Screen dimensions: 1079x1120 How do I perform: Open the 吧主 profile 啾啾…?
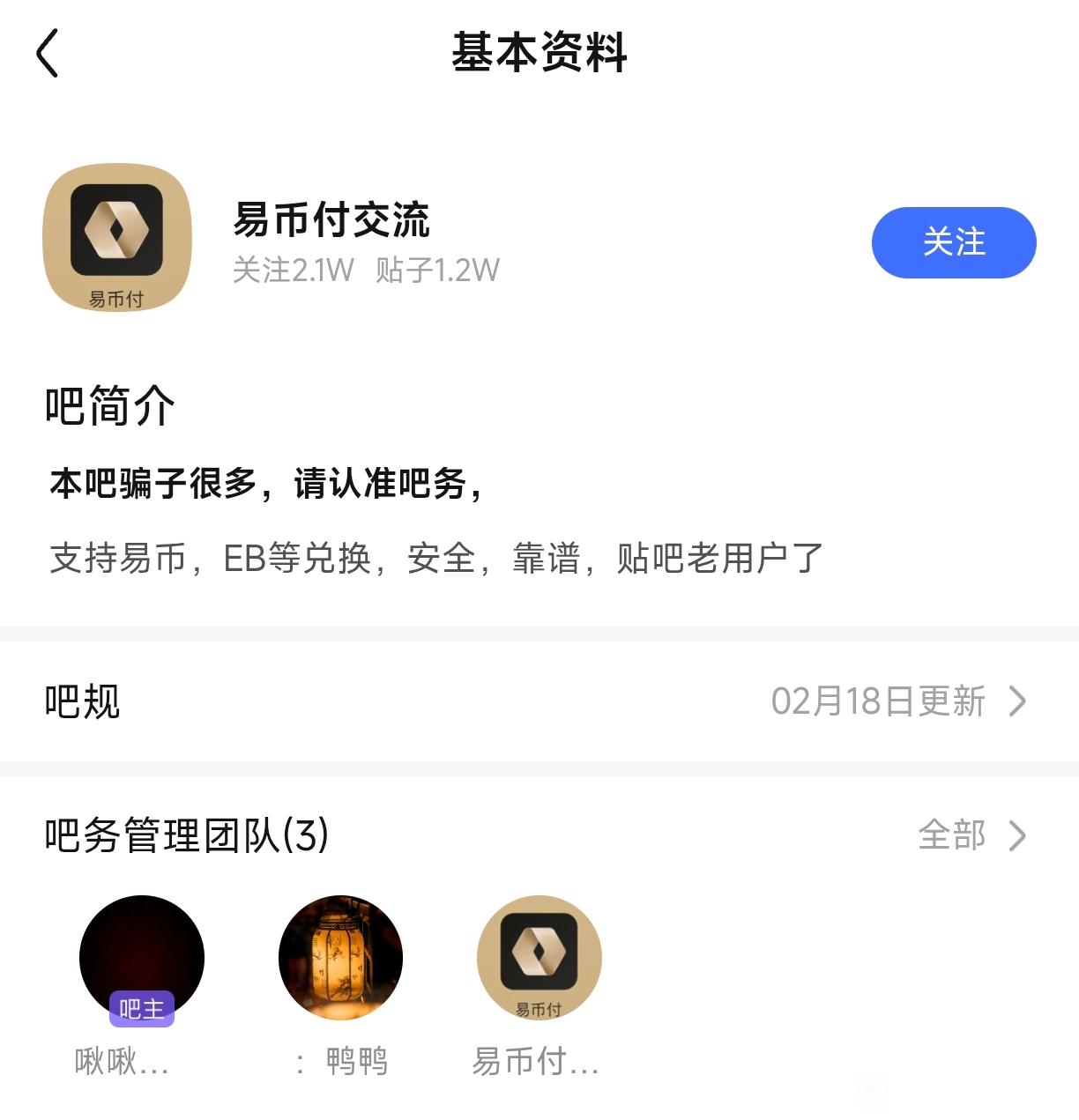[141, 959]
